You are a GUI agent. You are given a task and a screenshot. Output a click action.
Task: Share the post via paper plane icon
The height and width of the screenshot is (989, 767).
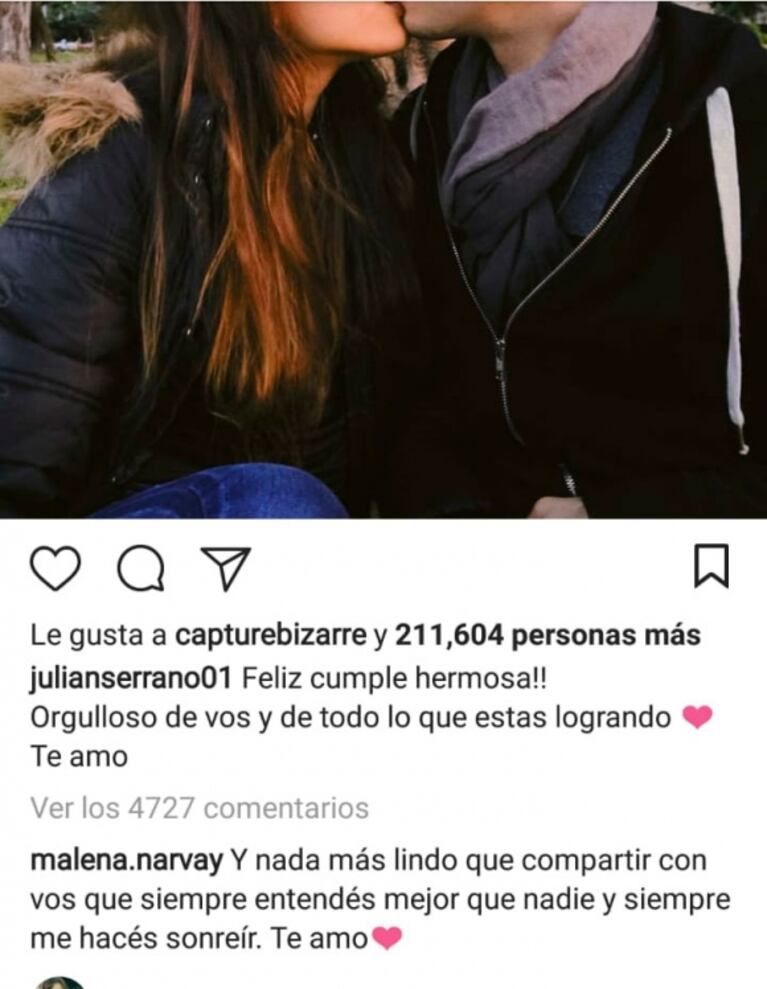click(x=225, y=568)
